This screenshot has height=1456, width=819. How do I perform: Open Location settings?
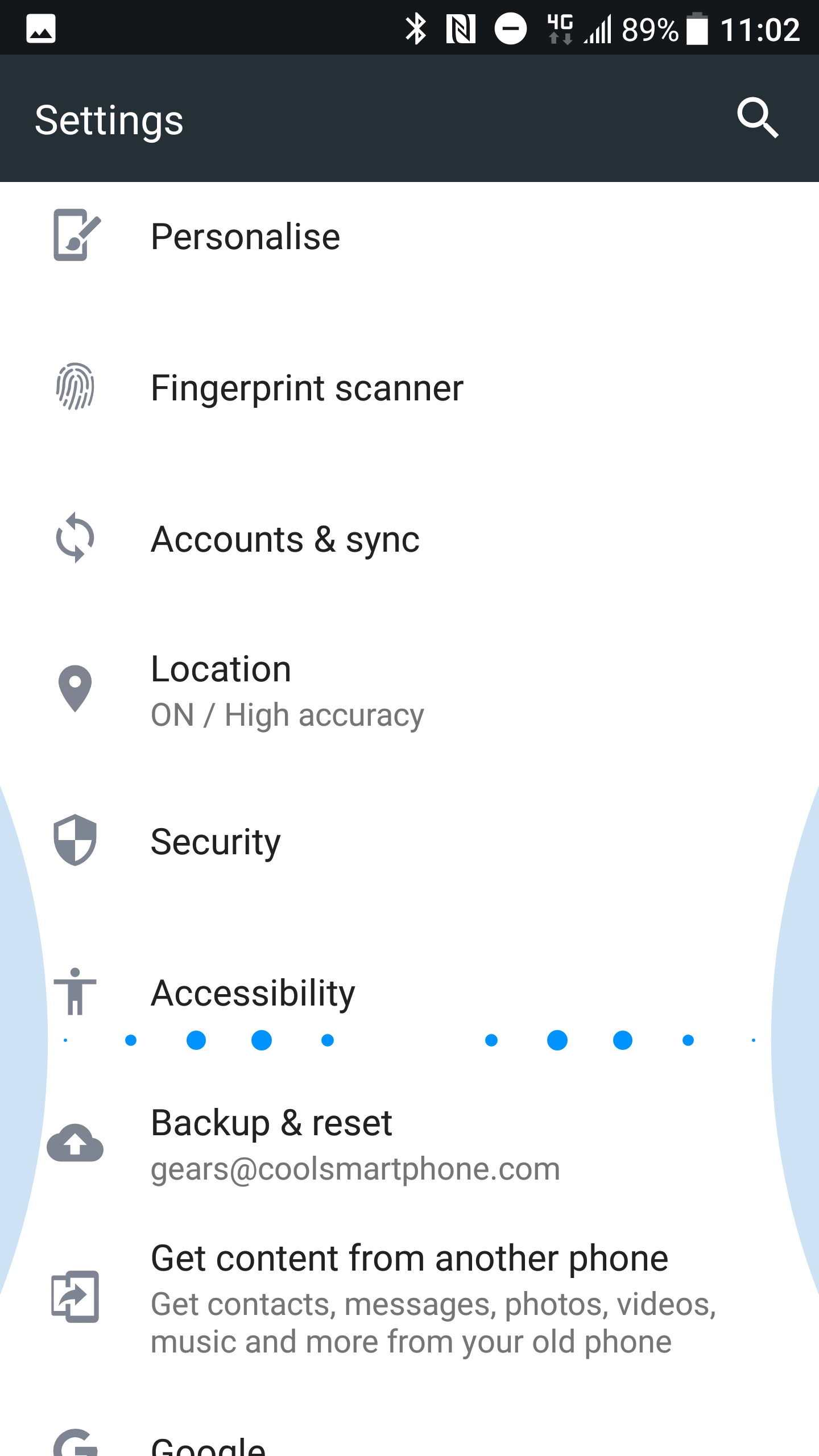(x=409, y=690)
